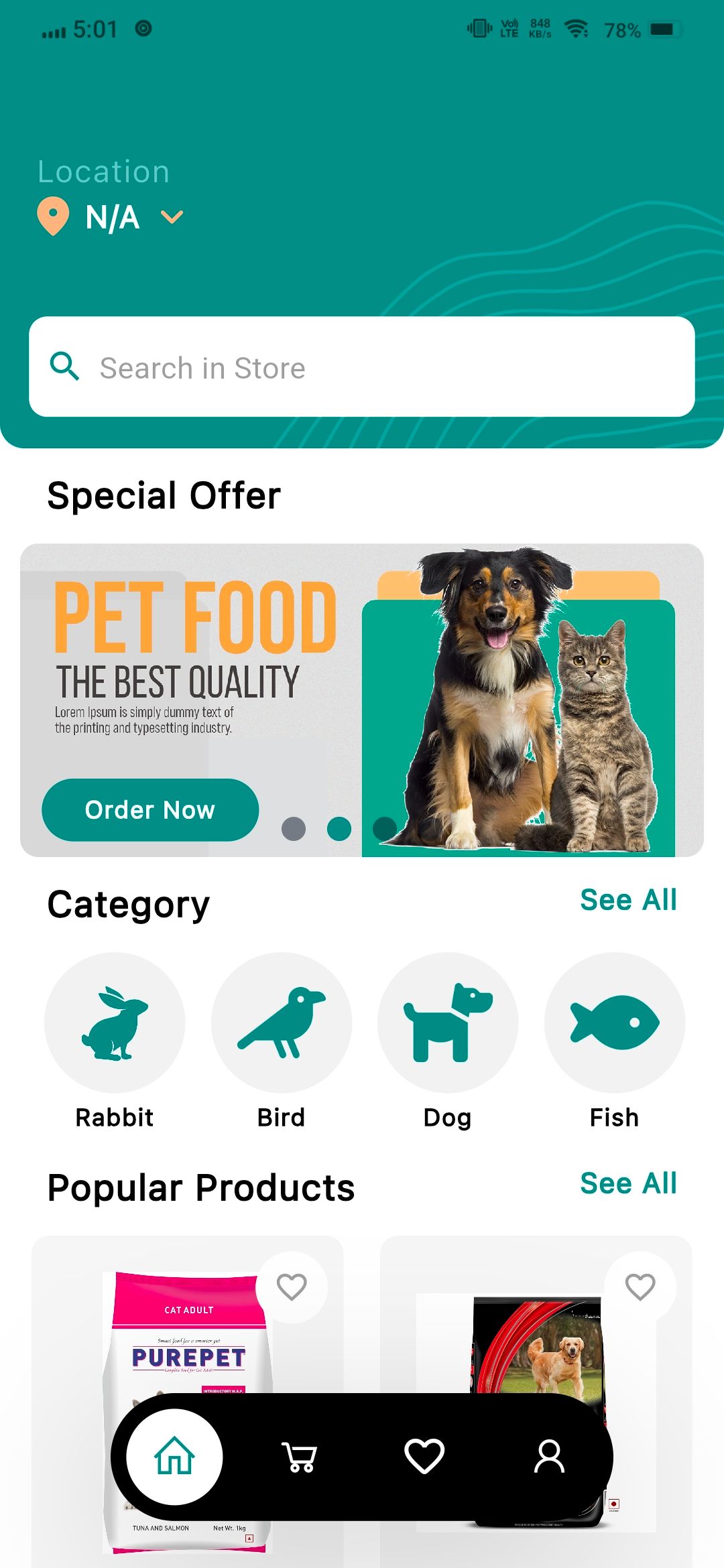
Task: Choose the Fish category
Action: pyautogui.click(x=614, y=1023)
